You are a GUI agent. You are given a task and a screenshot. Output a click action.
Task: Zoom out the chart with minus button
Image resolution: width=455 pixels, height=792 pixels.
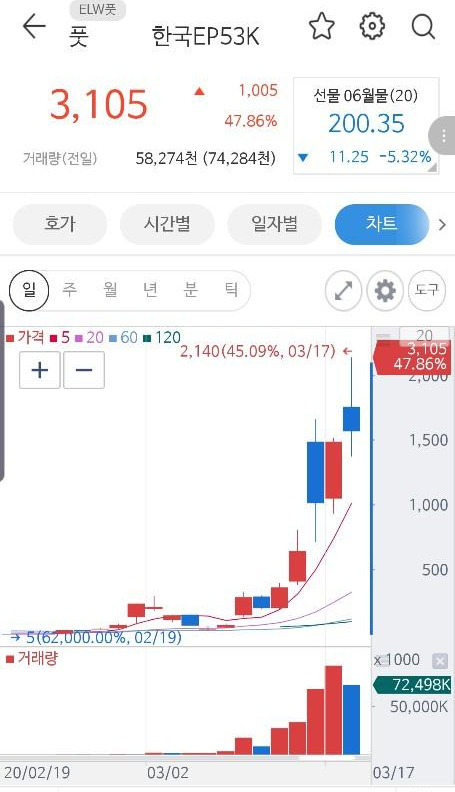(x=84, y=370)
